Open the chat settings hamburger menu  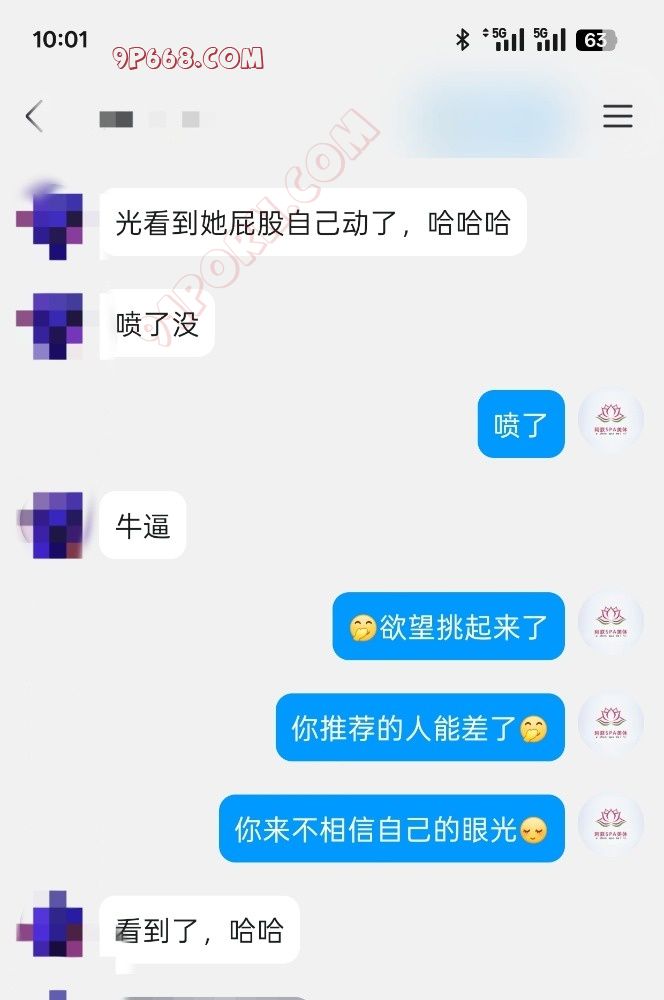click(x=617, y=117)
